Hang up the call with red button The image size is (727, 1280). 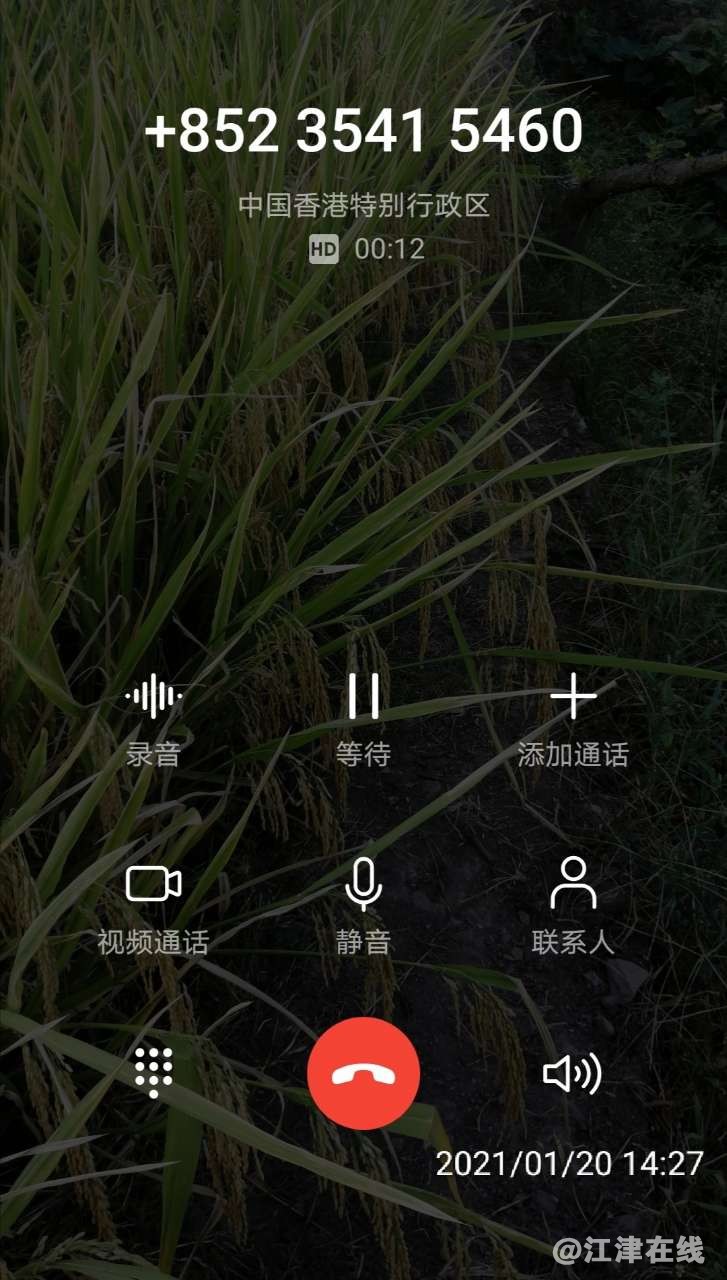(363, 1074)
